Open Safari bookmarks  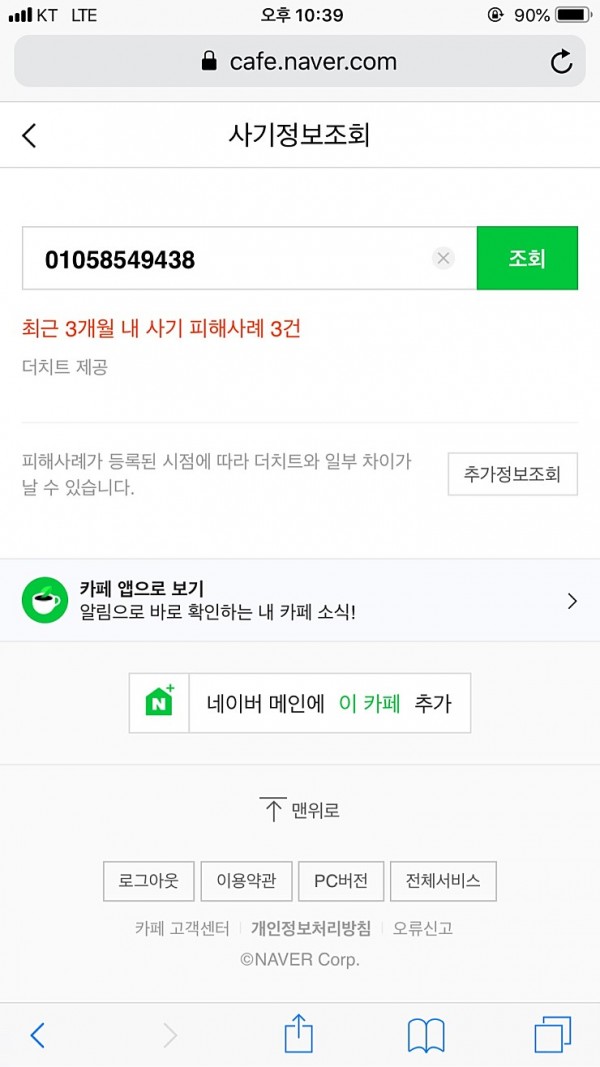tap(426, 1035)
